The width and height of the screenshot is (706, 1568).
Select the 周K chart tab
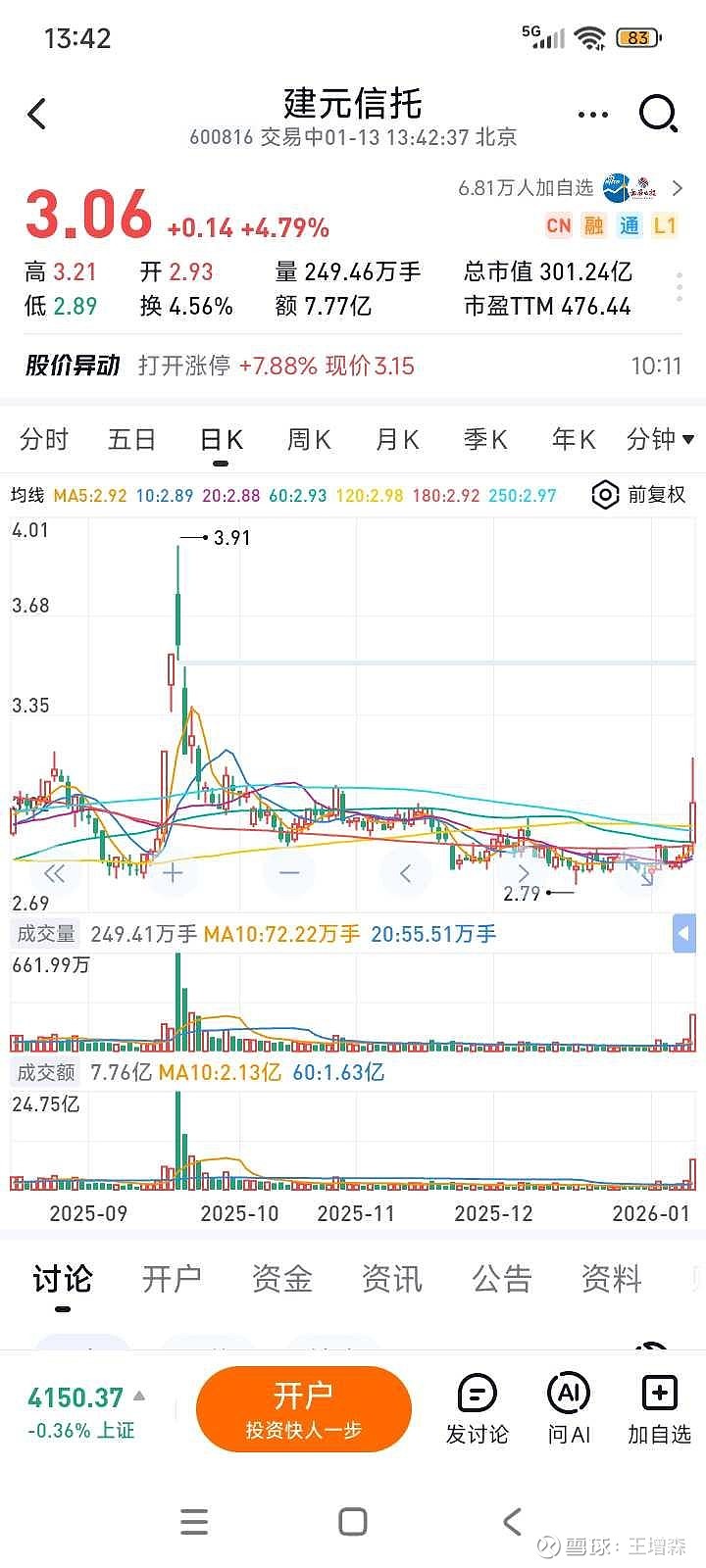click(x=309, y=439)
